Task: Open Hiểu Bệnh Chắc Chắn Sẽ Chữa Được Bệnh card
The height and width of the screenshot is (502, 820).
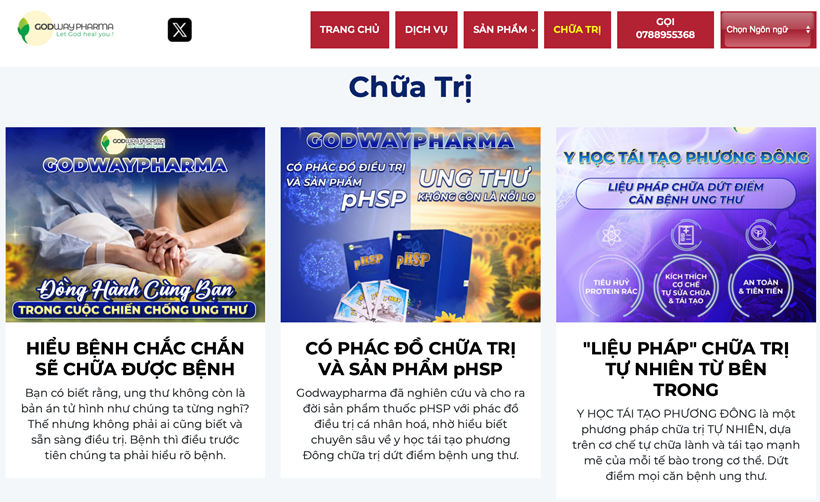Action: (x=135, y=358)
